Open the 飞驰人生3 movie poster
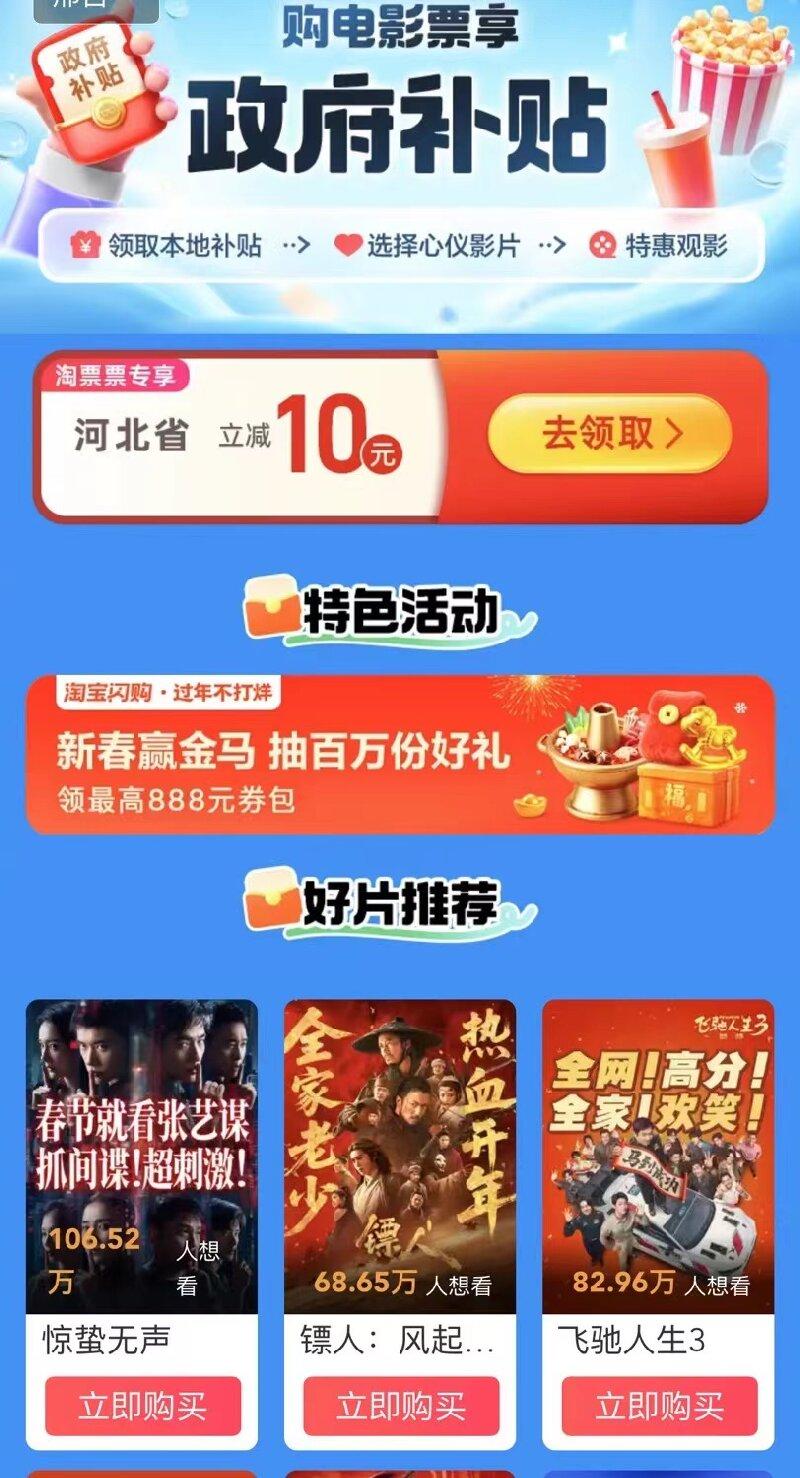This screenshot has height=1478, width=800. [658, 1155]
